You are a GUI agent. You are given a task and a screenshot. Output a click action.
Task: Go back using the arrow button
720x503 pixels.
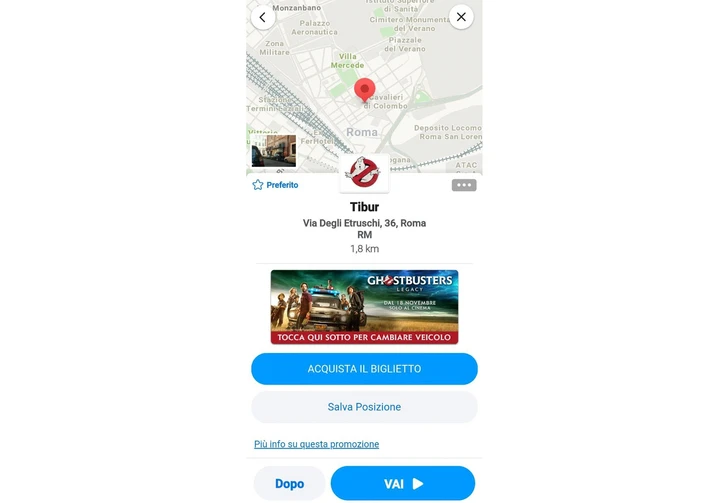pyautogui.click(x=263, y=17)
